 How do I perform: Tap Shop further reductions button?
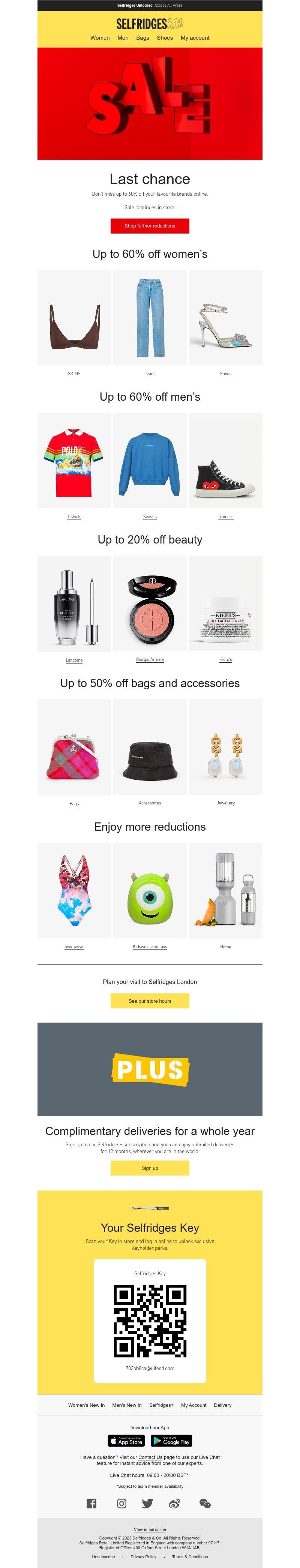pos(150,226)
